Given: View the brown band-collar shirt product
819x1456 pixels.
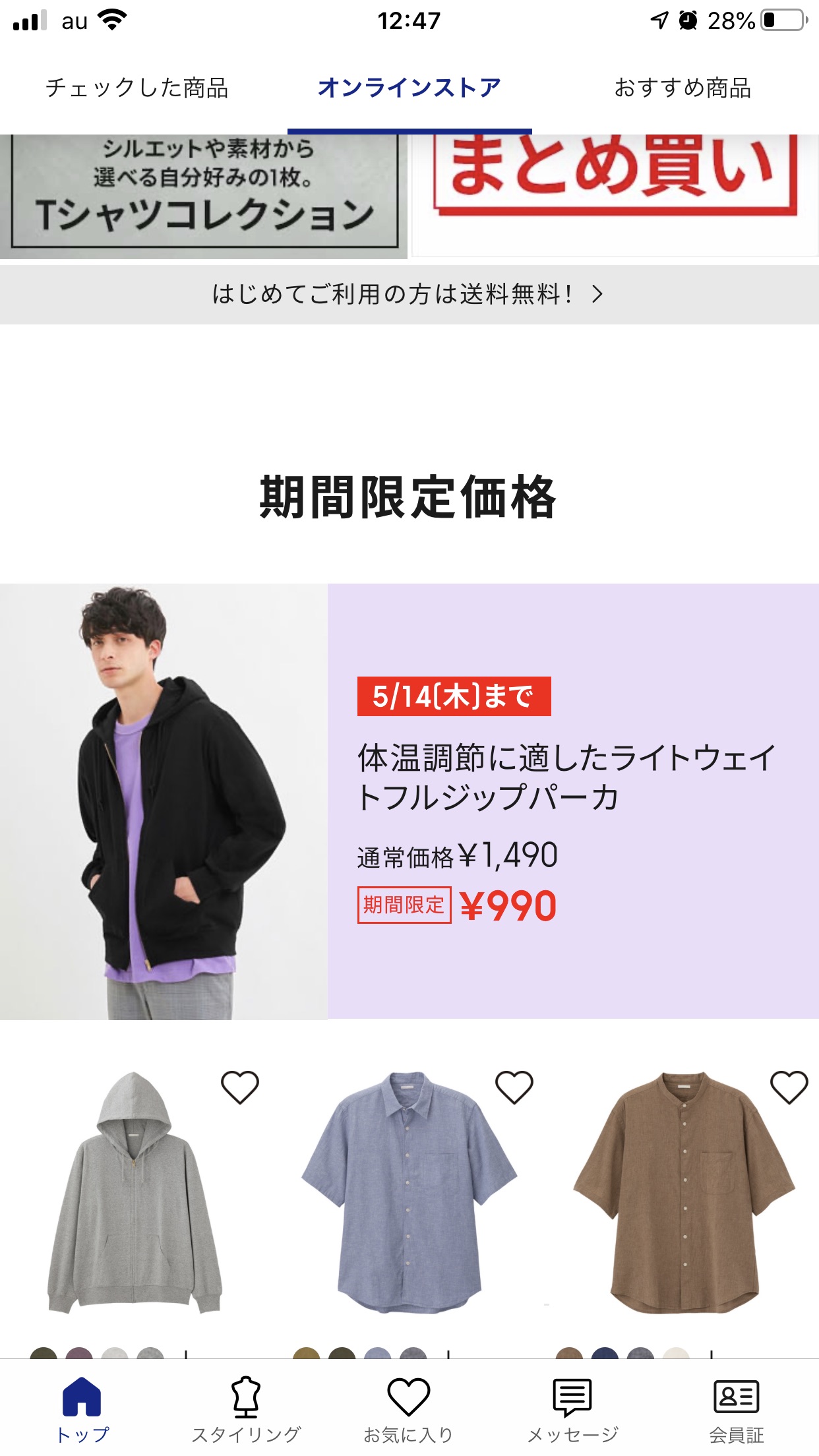Looking at the screenshot, I should pyautogui.click(x=684, y=1193).
